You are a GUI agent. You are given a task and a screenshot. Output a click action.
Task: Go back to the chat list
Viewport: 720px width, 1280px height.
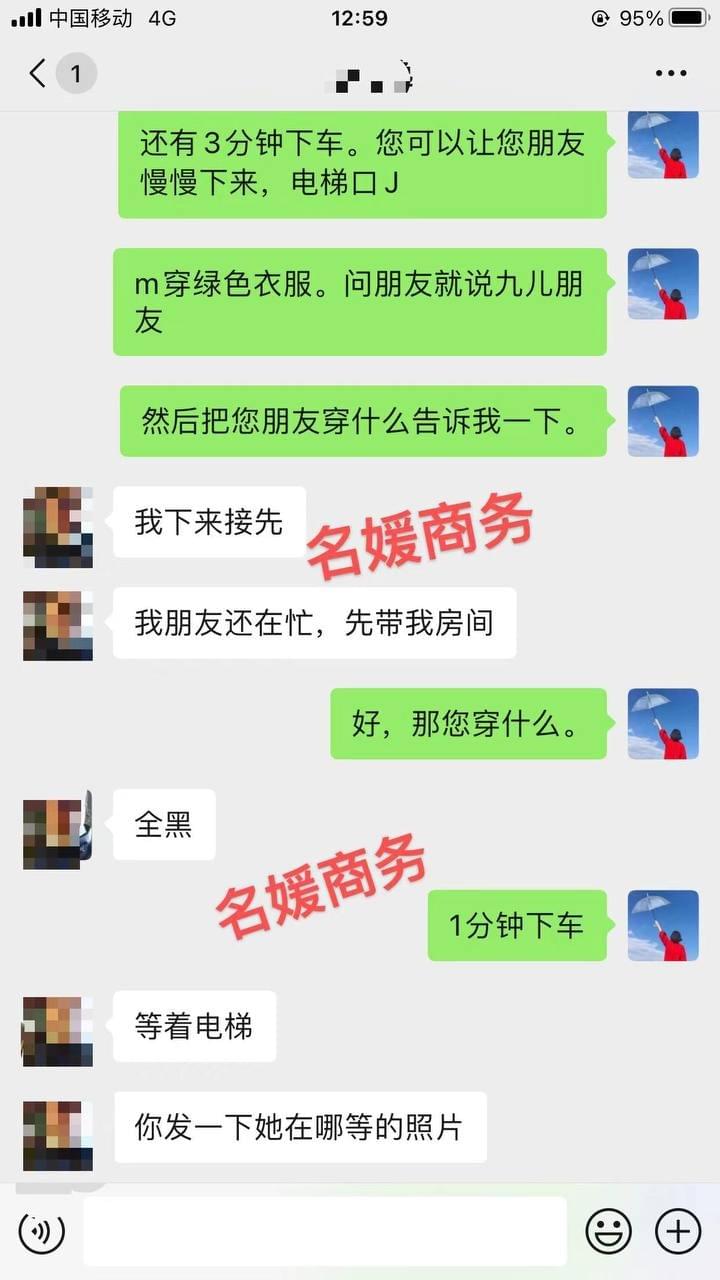[x=38, y=73]
